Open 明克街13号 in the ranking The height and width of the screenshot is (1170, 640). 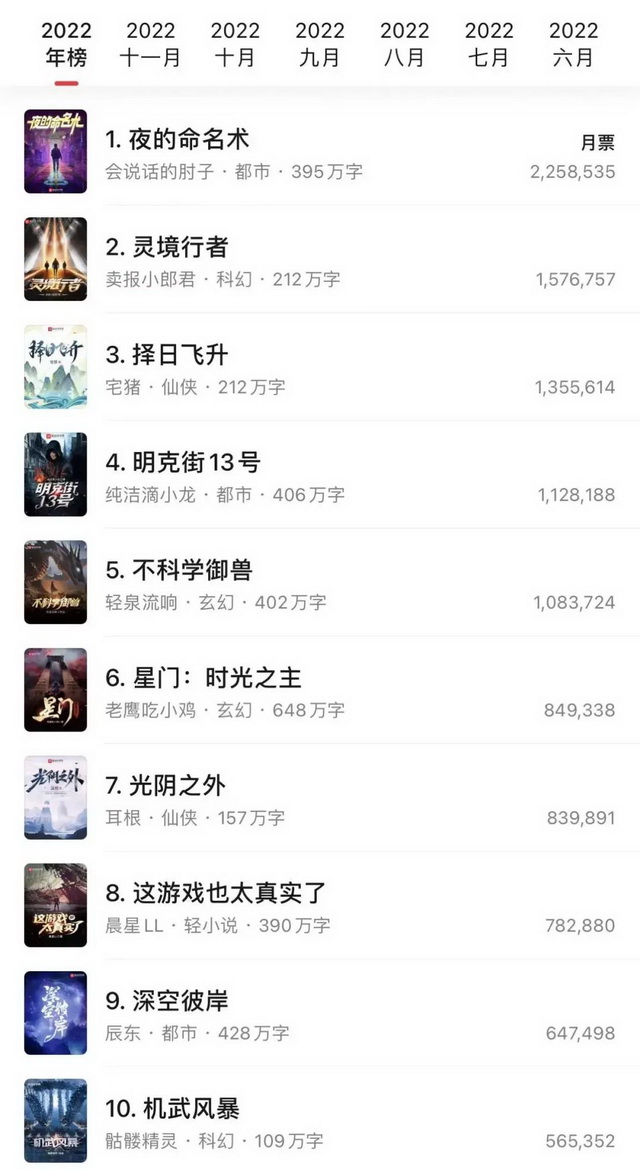(182, 462)
